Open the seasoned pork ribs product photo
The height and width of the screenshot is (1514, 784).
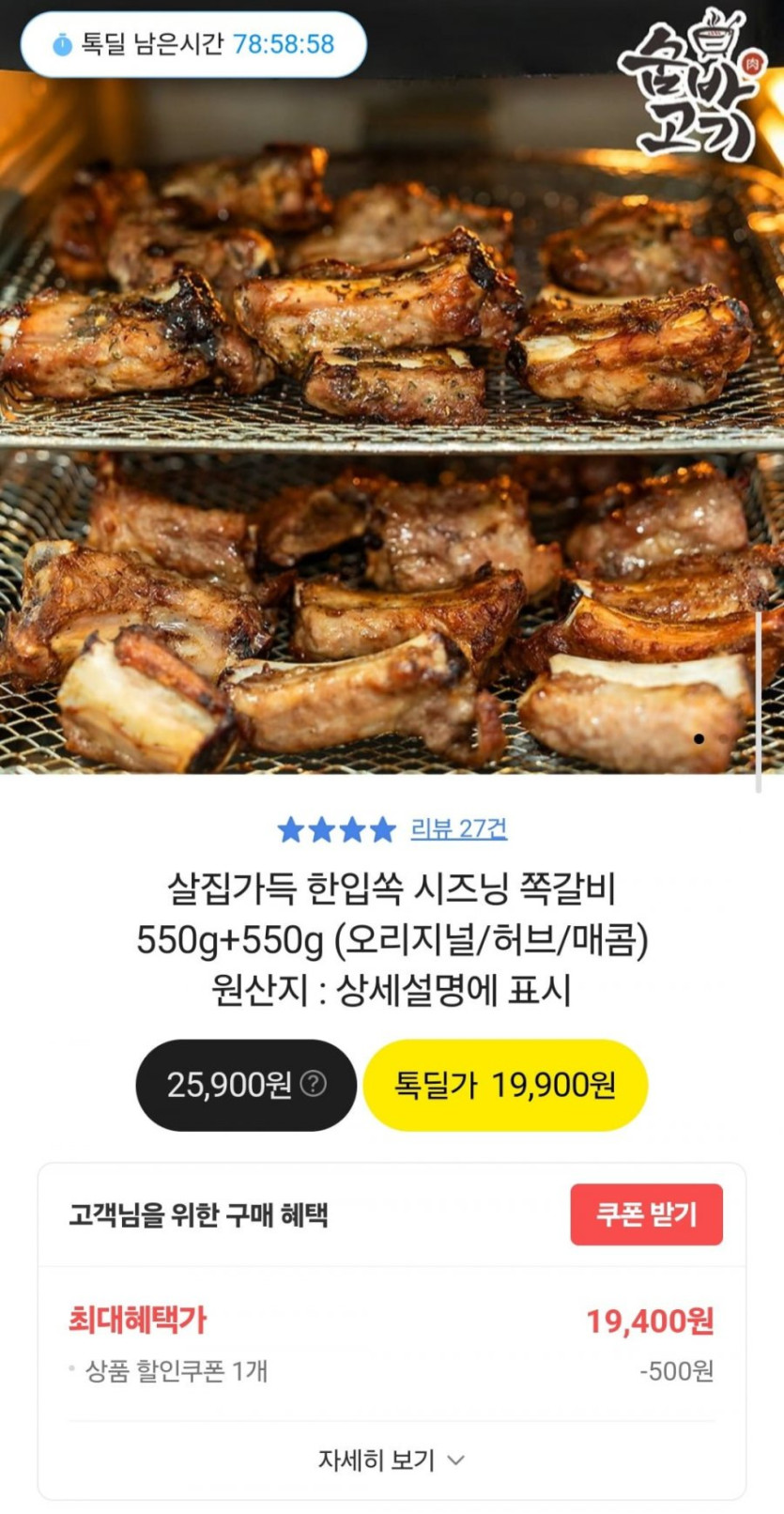392,423
